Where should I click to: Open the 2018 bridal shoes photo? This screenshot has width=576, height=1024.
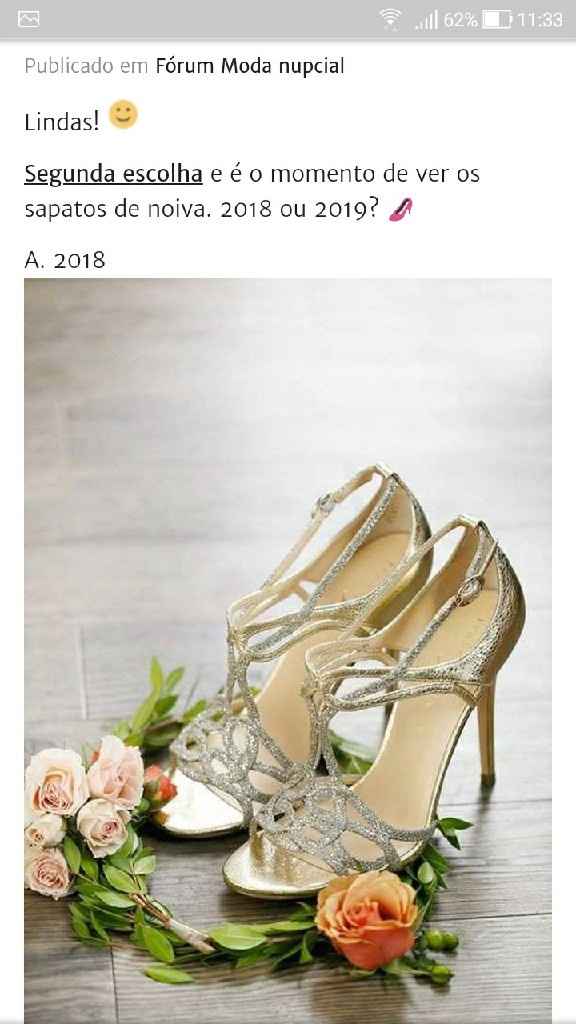[288, 650]
